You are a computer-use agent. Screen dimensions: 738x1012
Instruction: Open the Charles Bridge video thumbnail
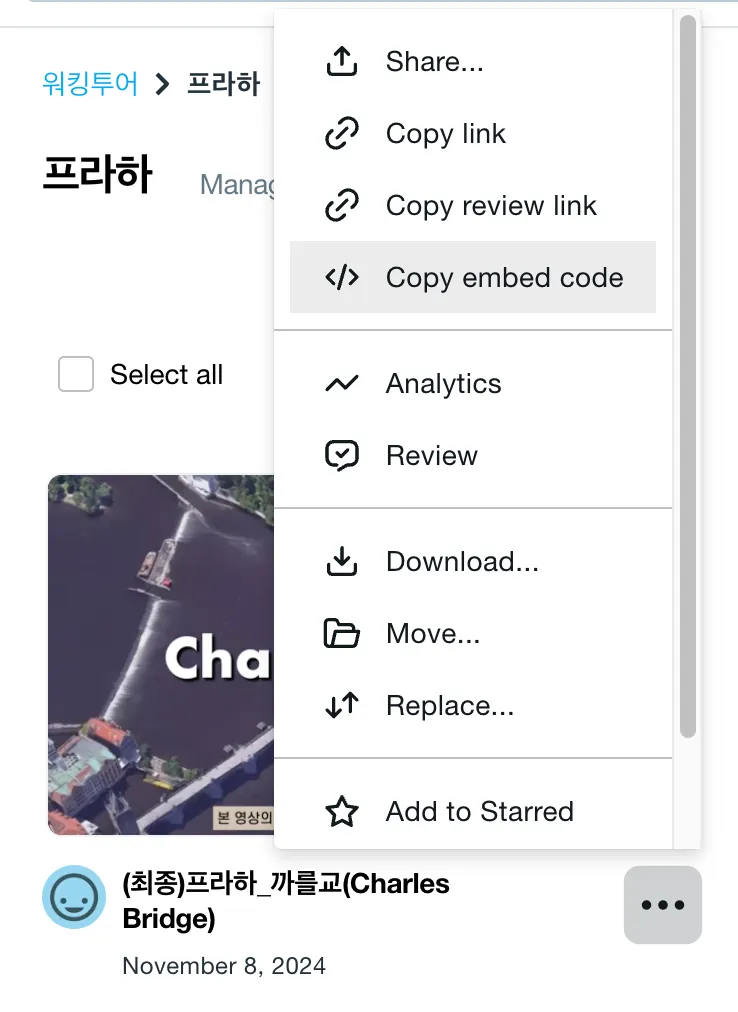tap(161, 654)
